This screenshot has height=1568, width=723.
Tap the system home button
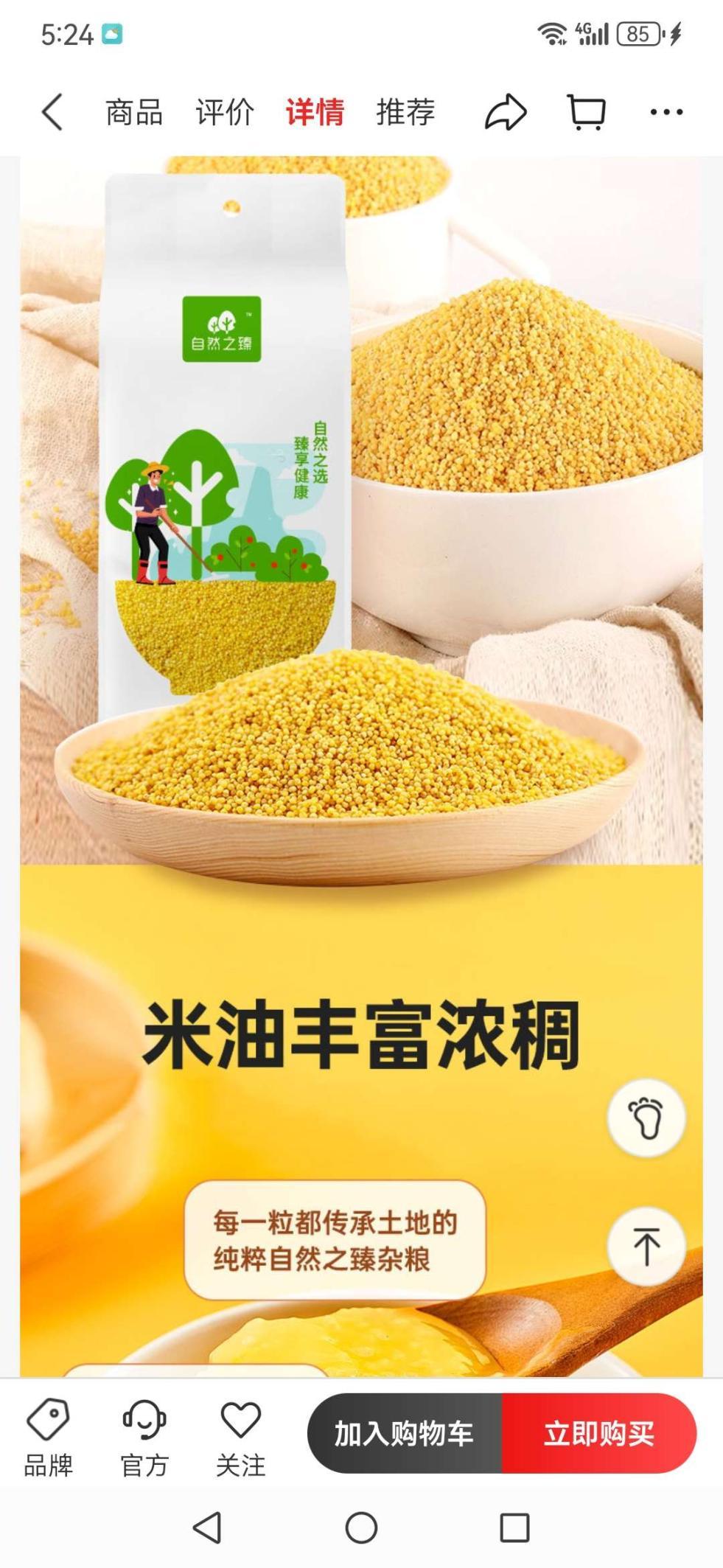point(361,1527)
